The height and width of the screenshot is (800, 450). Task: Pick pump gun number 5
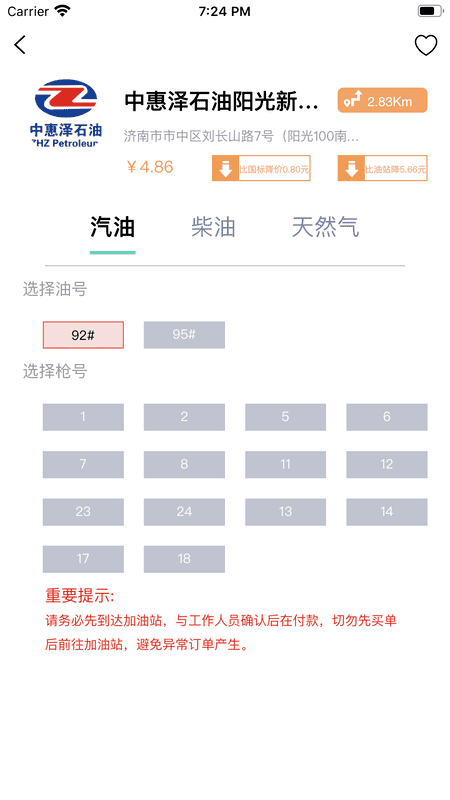285,417
